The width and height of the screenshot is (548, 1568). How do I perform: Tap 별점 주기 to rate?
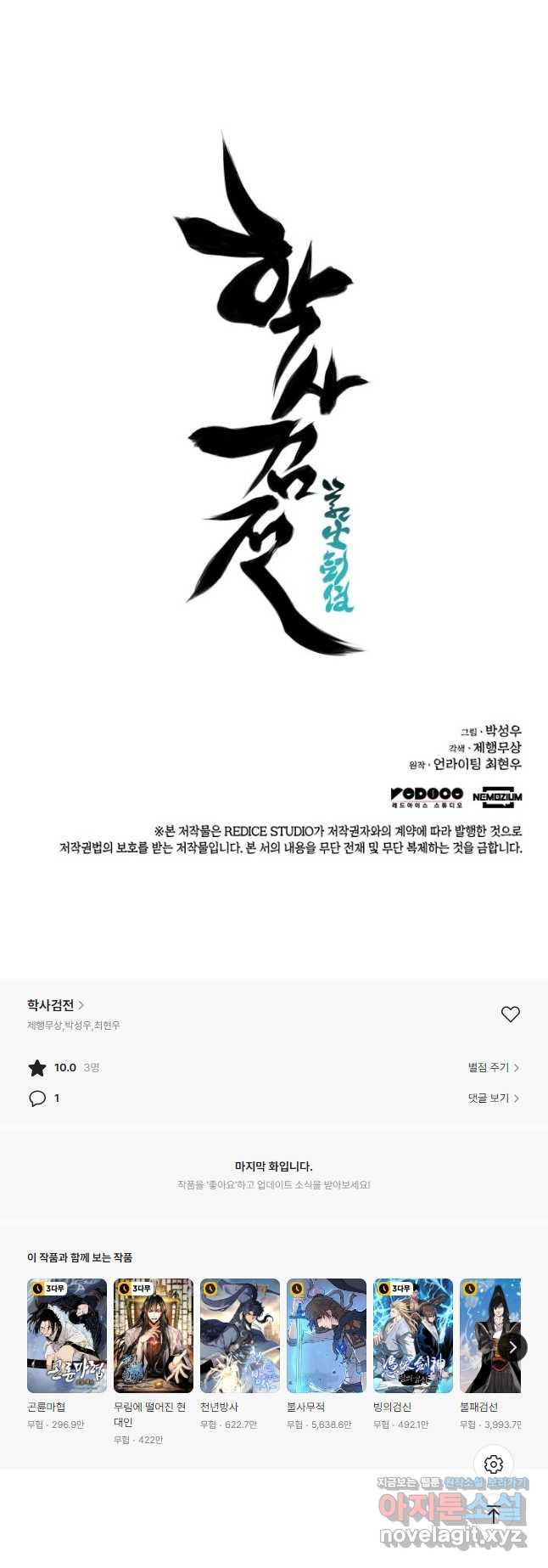[x=493, y=1067]
